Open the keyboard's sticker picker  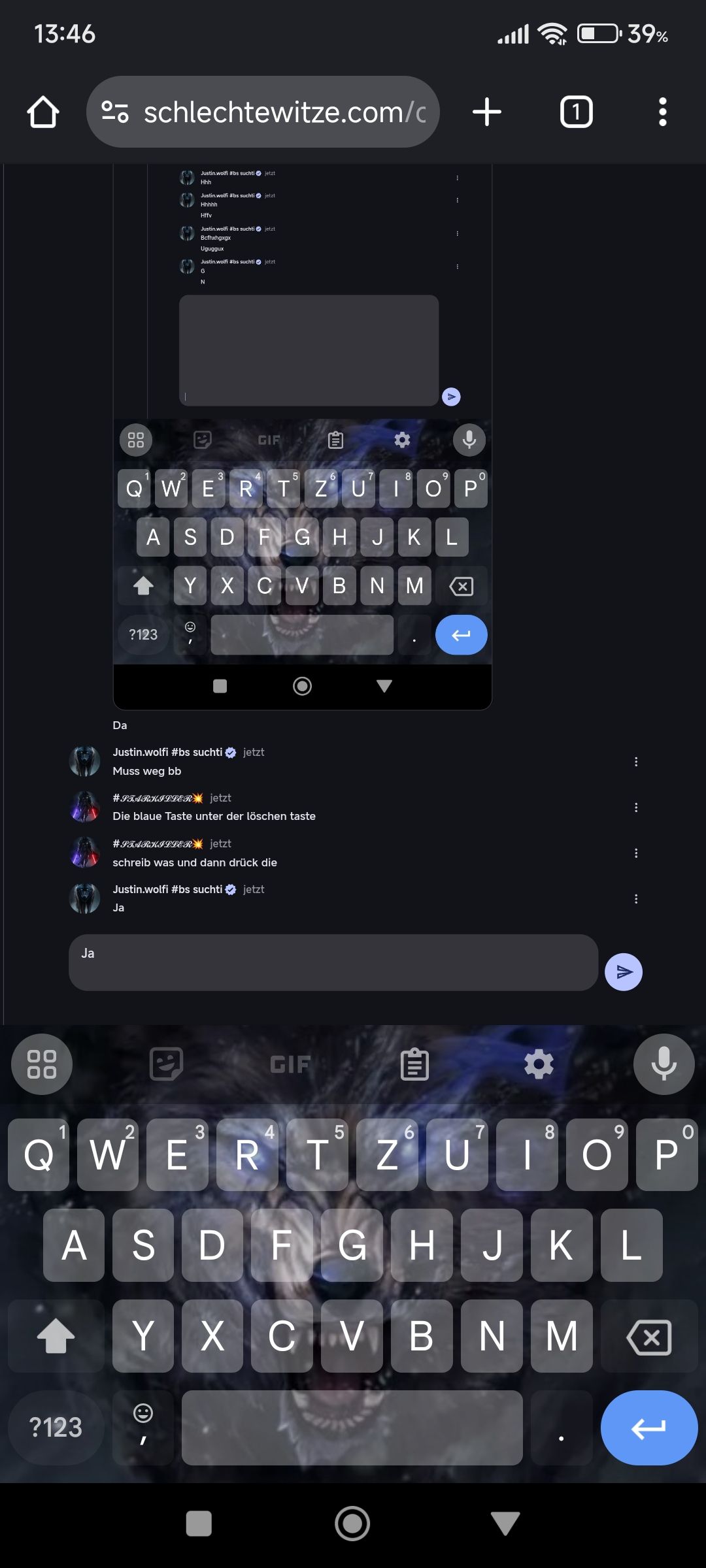(166, 1064)
